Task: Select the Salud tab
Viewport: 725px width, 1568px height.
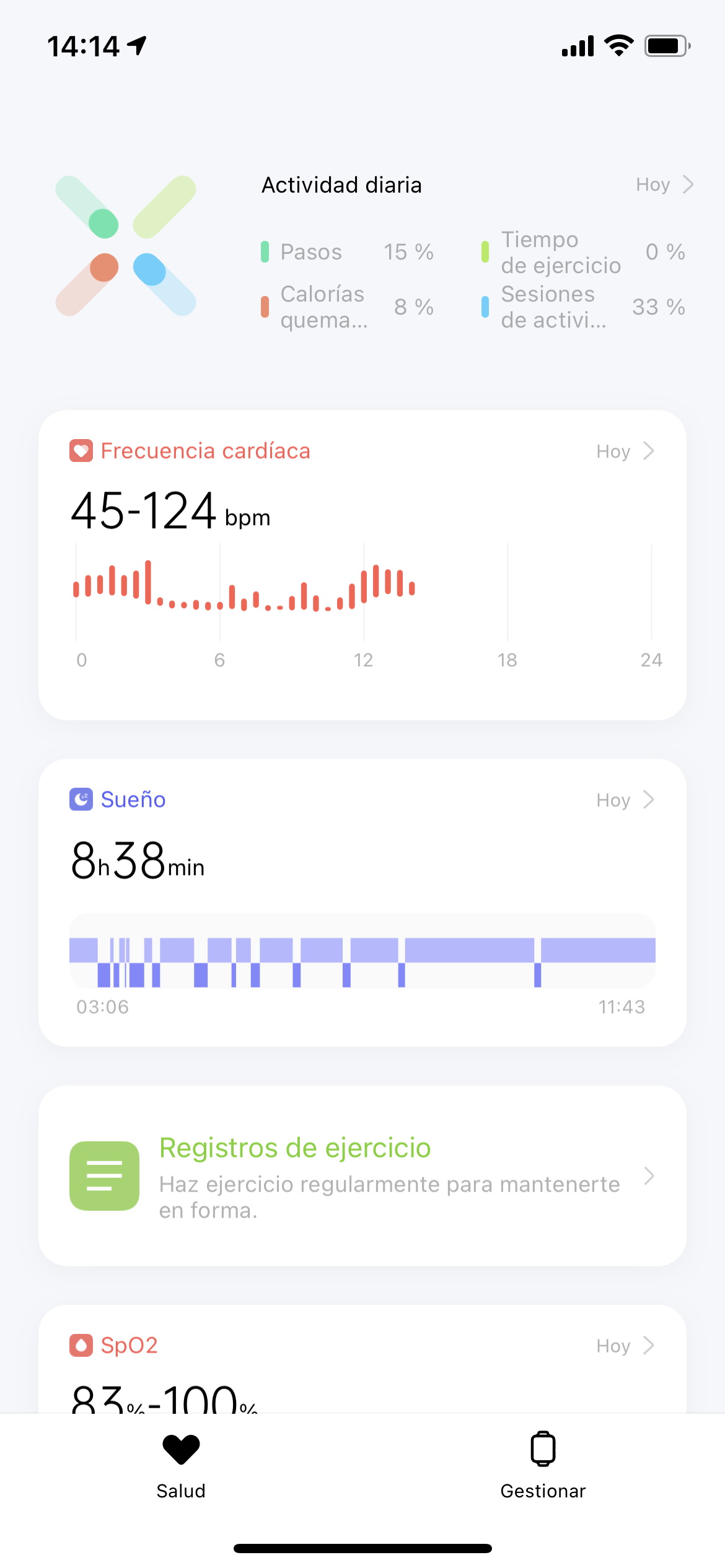Action: [x=181, y=1465]
